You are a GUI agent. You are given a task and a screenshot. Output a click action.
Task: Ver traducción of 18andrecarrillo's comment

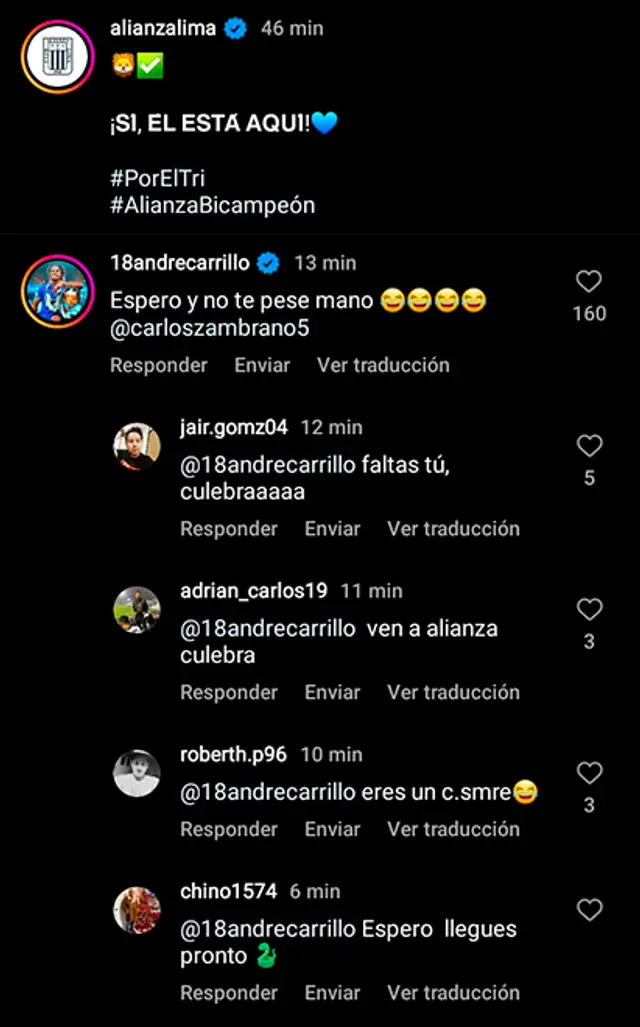click(x=383, y=365)
